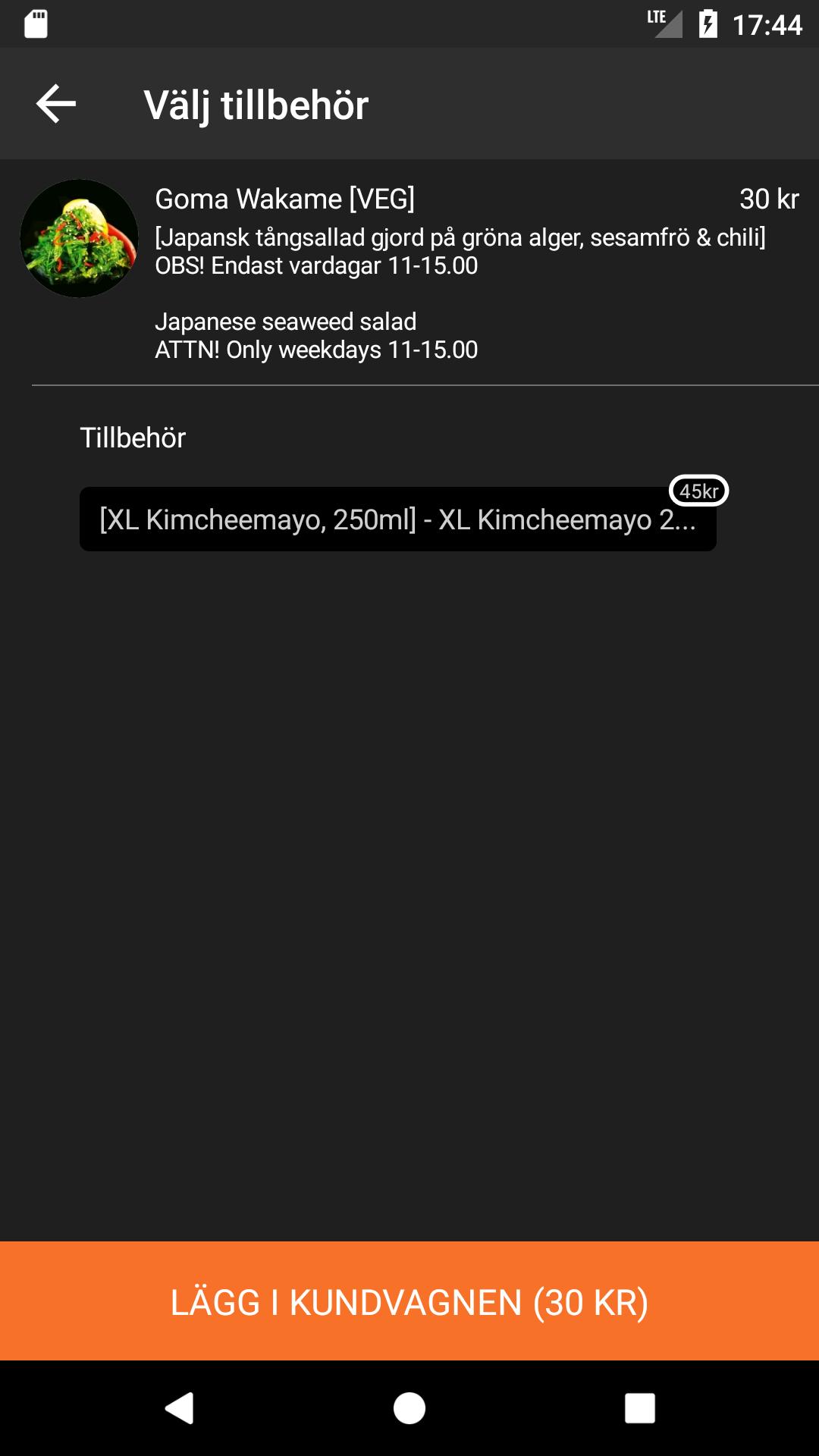Tap Lägg i kundvagnen (30 kr) button
The width and height of the screenshot is (819, 1456).
click(409, 1301)
